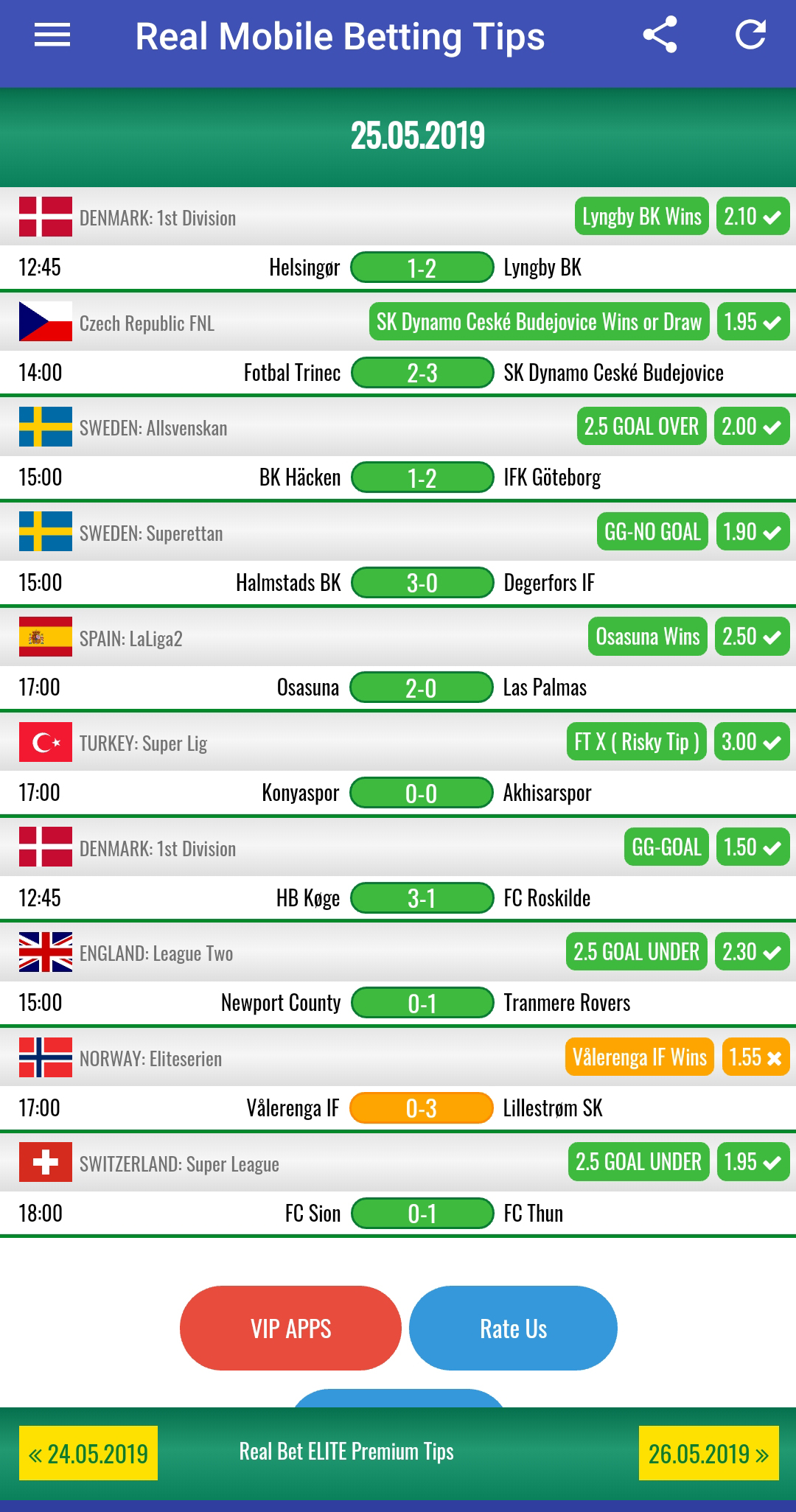This screenshot has width=796, height=1512.
Task: Share the betting tips
Action: (660, 35)
